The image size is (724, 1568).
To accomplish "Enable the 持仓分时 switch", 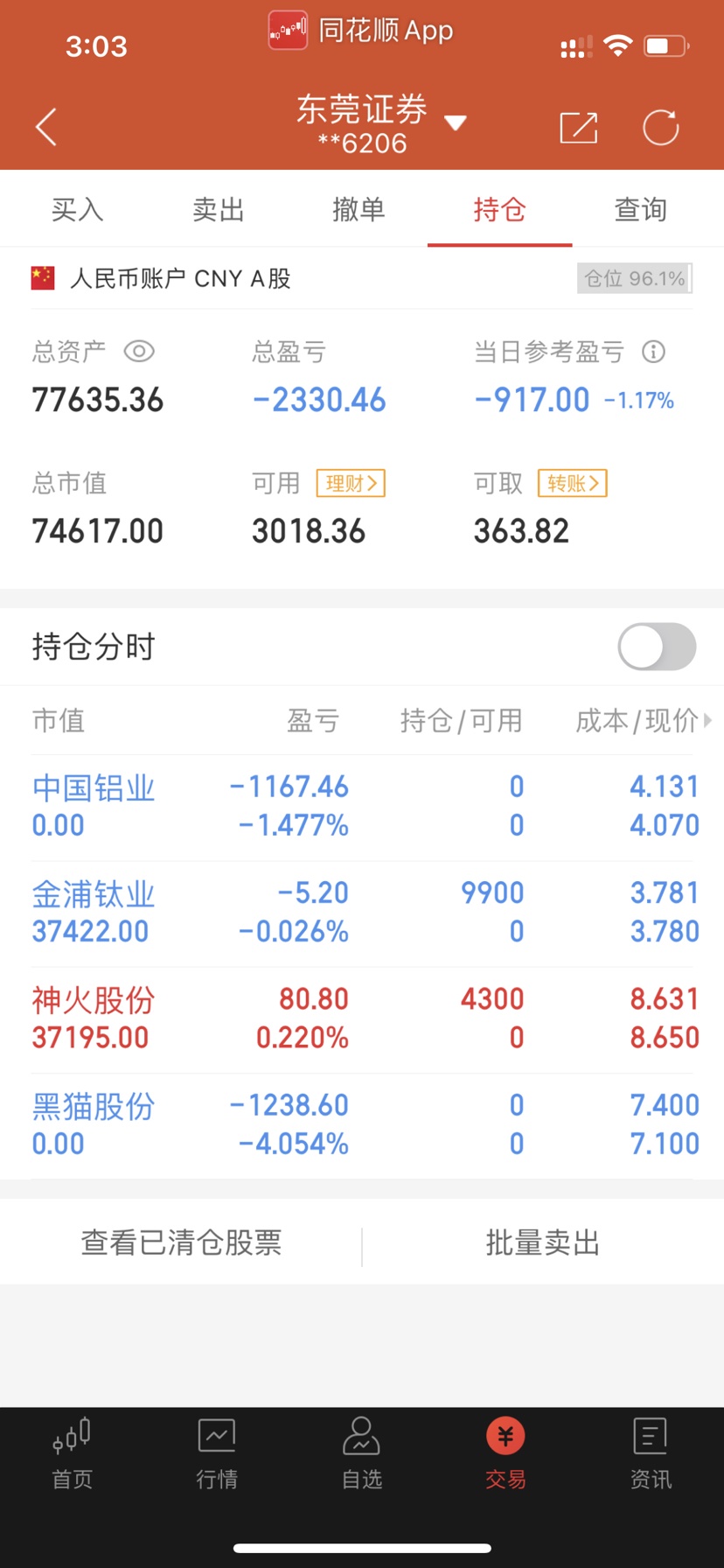I will 657,647.
